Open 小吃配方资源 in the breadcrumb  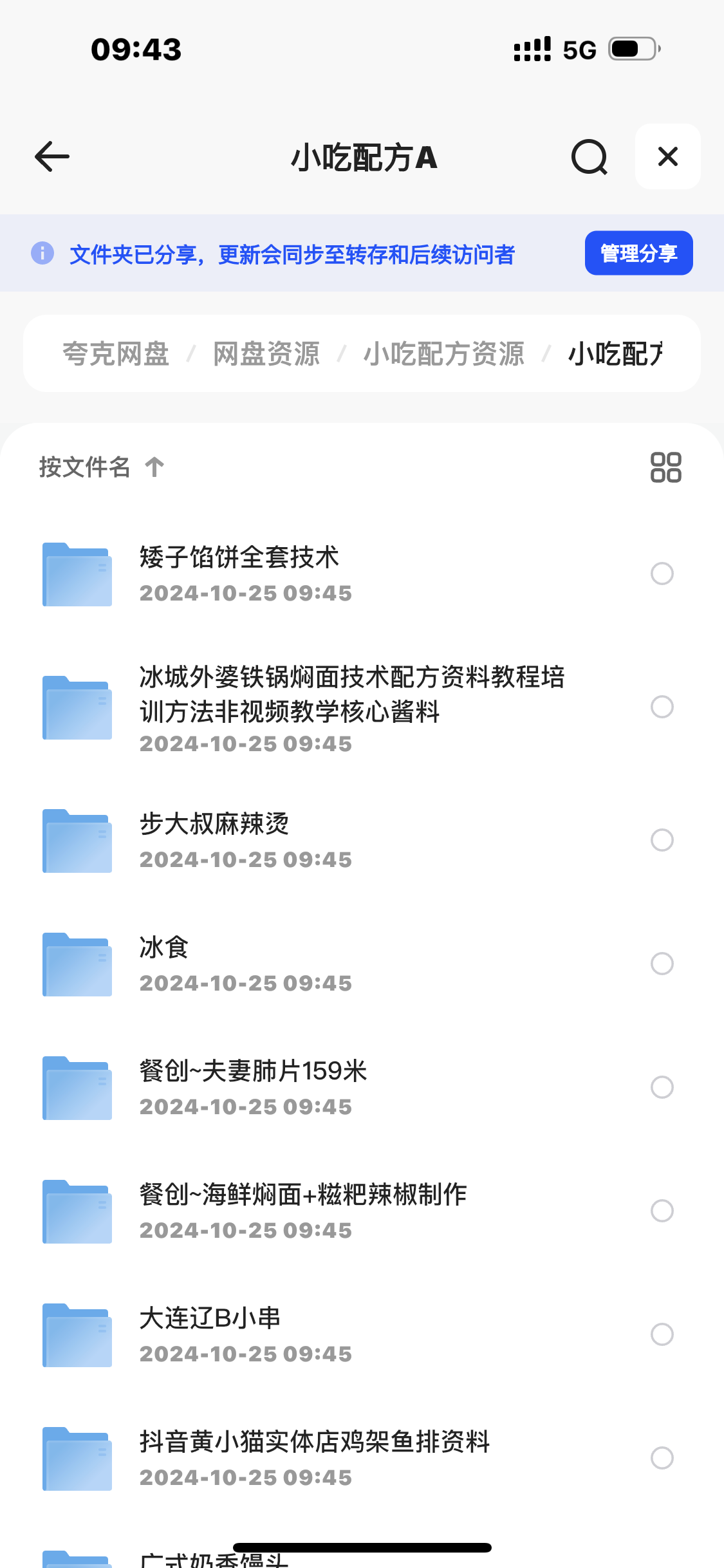[443, 353]
